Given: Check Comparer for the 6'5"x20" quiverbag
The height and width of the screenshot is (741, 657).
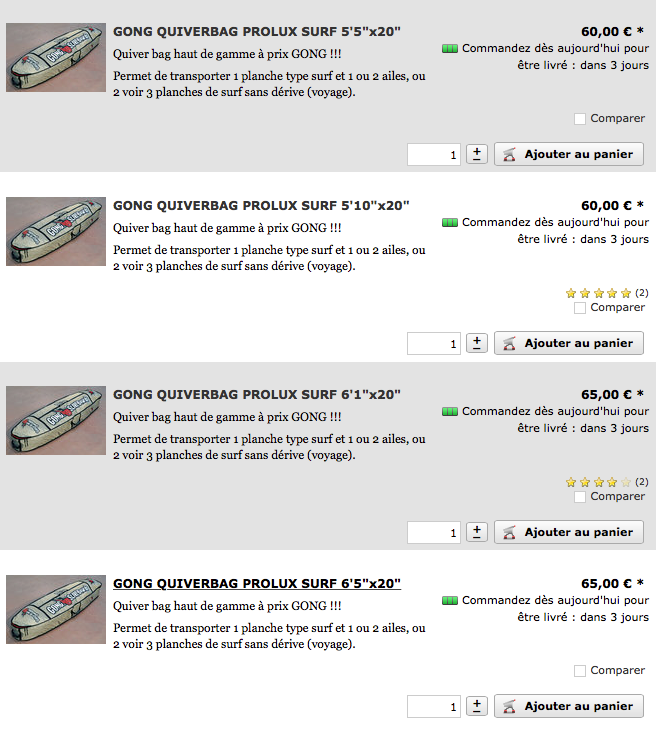Looking at the screenshot, I should tap(580, 671).
